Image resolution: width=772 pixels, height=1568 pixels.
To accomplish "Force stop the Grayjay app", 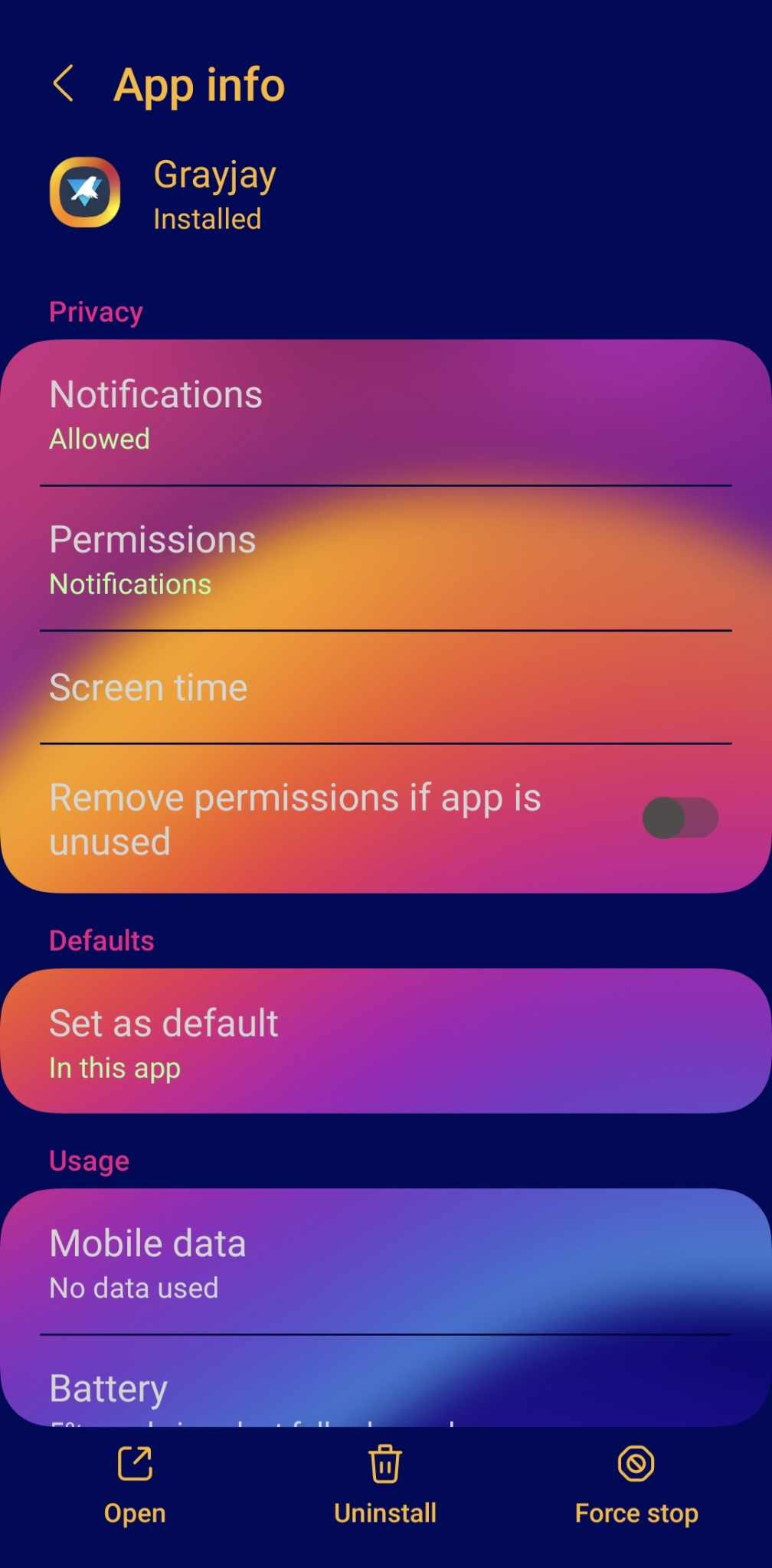I will (x=635, y=1485).
